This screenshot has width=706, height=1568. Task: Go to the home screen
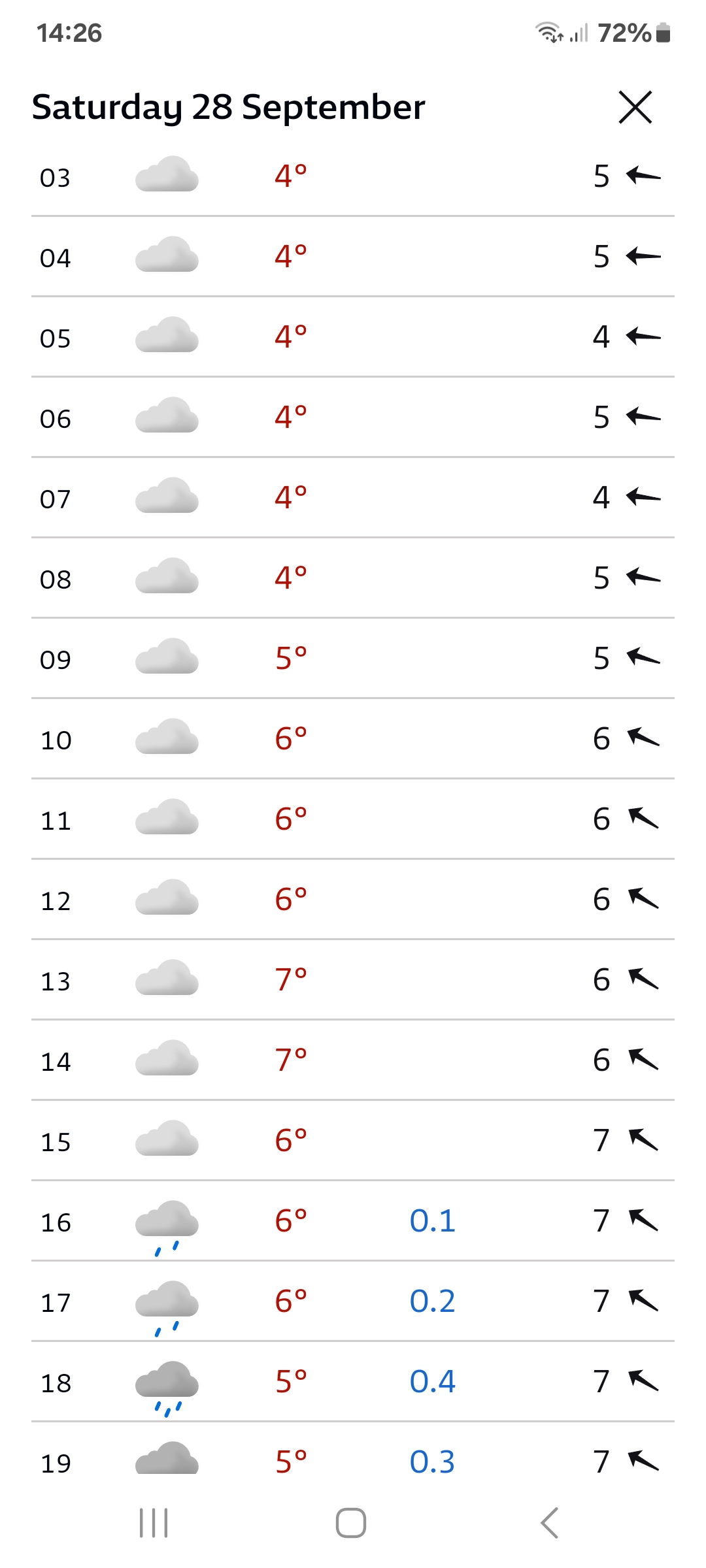[351, 1523]
